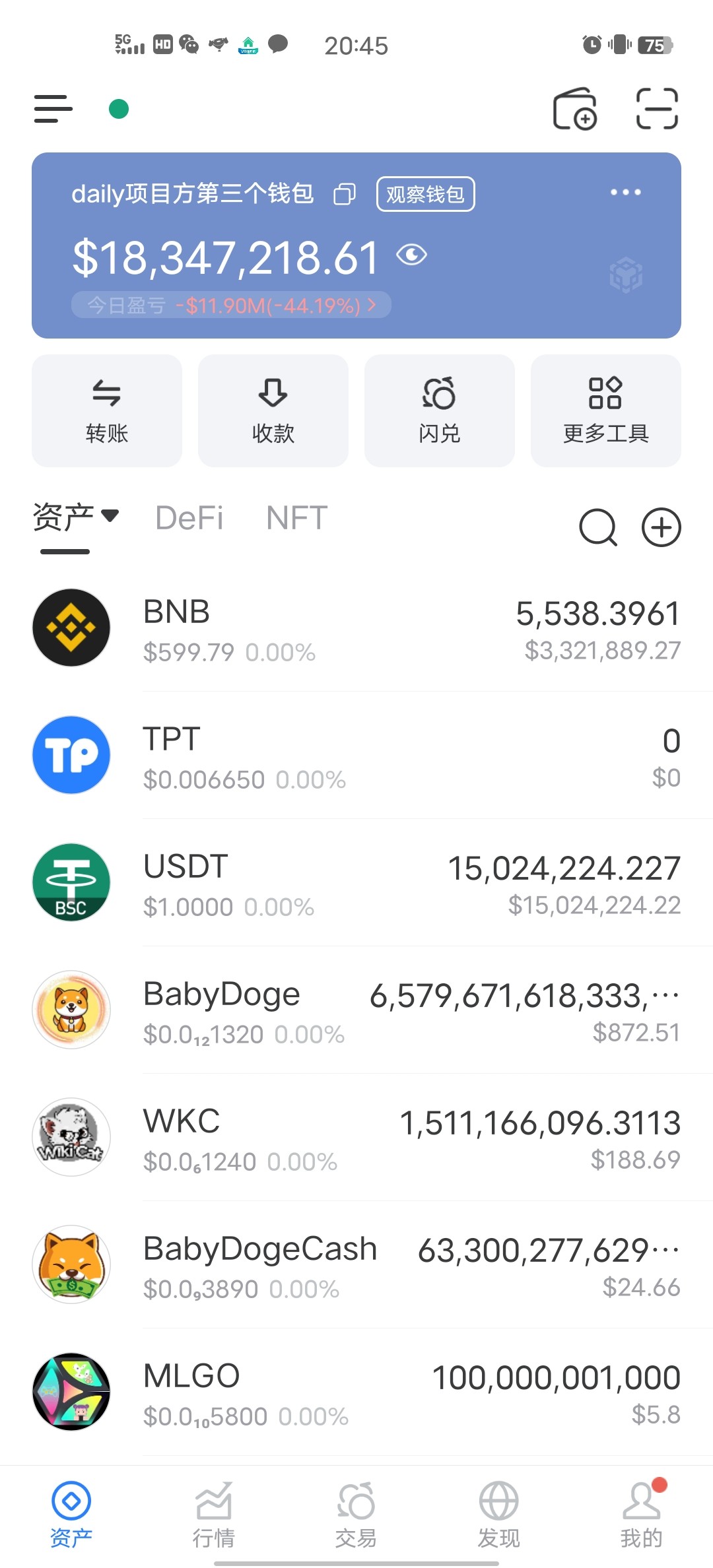
Task: Open the hamburger drawer menu
Action: tap(53, 109)
